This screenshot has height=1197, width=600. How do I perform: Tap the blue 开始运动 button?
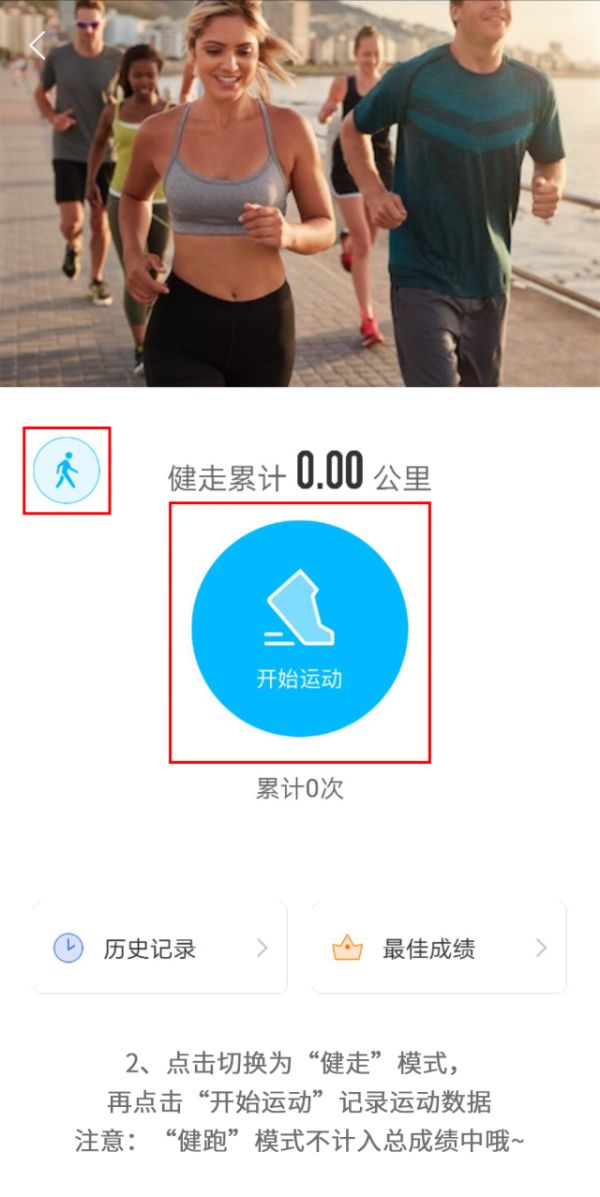299,629
